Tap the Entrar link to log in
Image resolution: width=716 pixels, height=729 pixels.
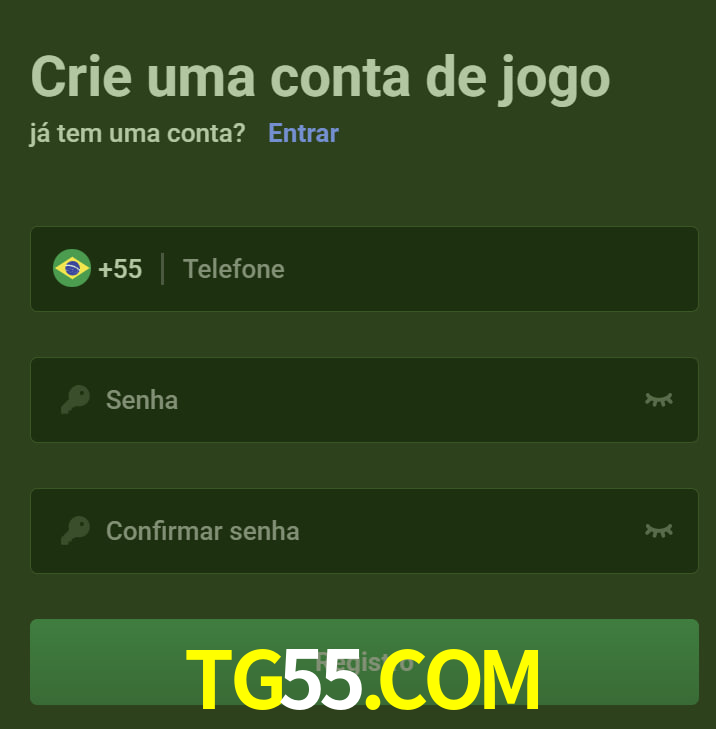(303, 133)
